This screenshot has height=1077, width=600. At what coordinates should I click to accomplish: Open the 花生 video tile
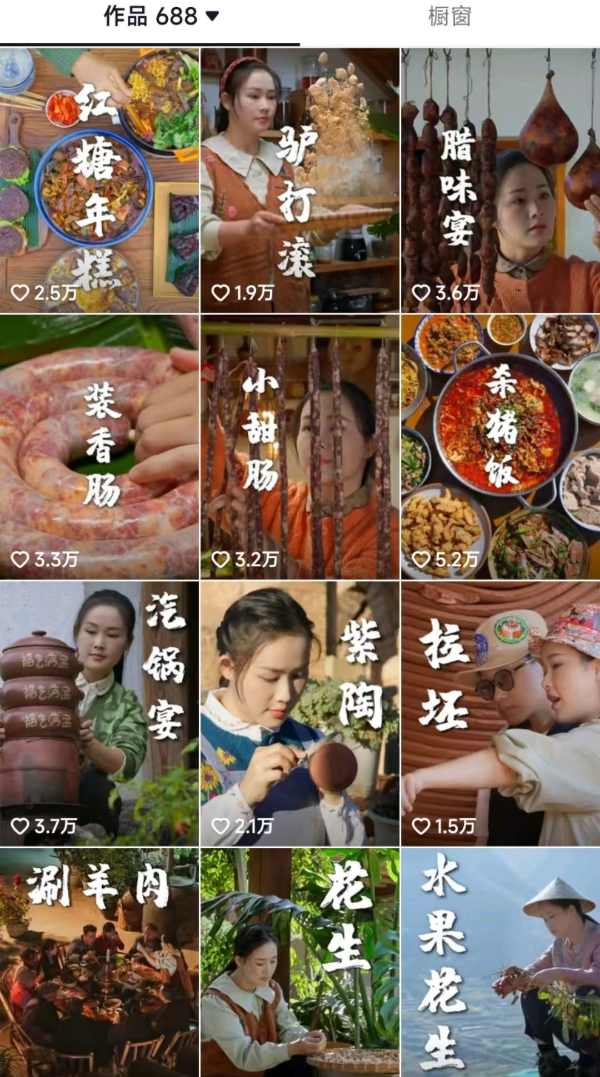coord(300,962)
